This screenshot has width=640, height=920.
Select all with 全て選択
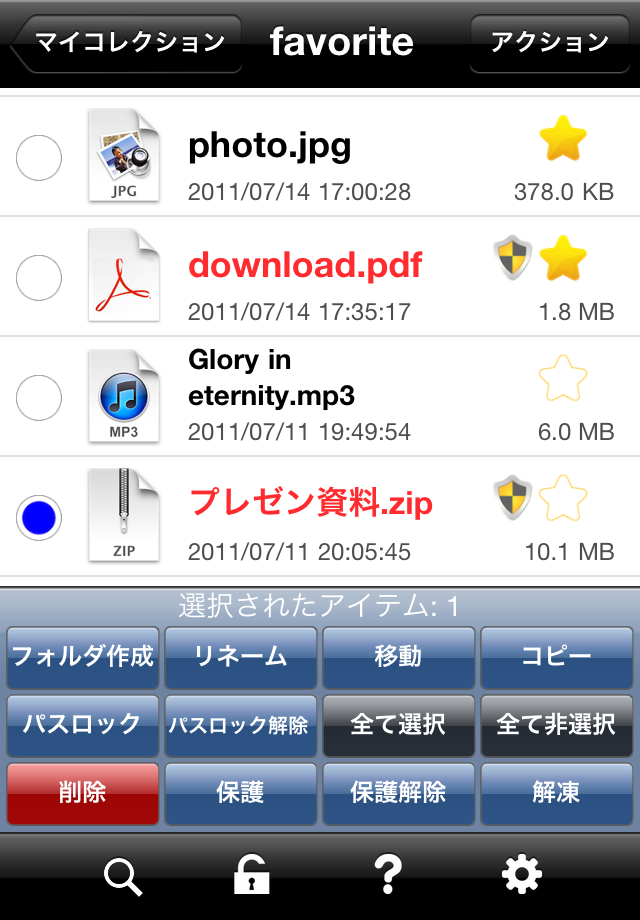pyautogui.click(x=398, y=725)
